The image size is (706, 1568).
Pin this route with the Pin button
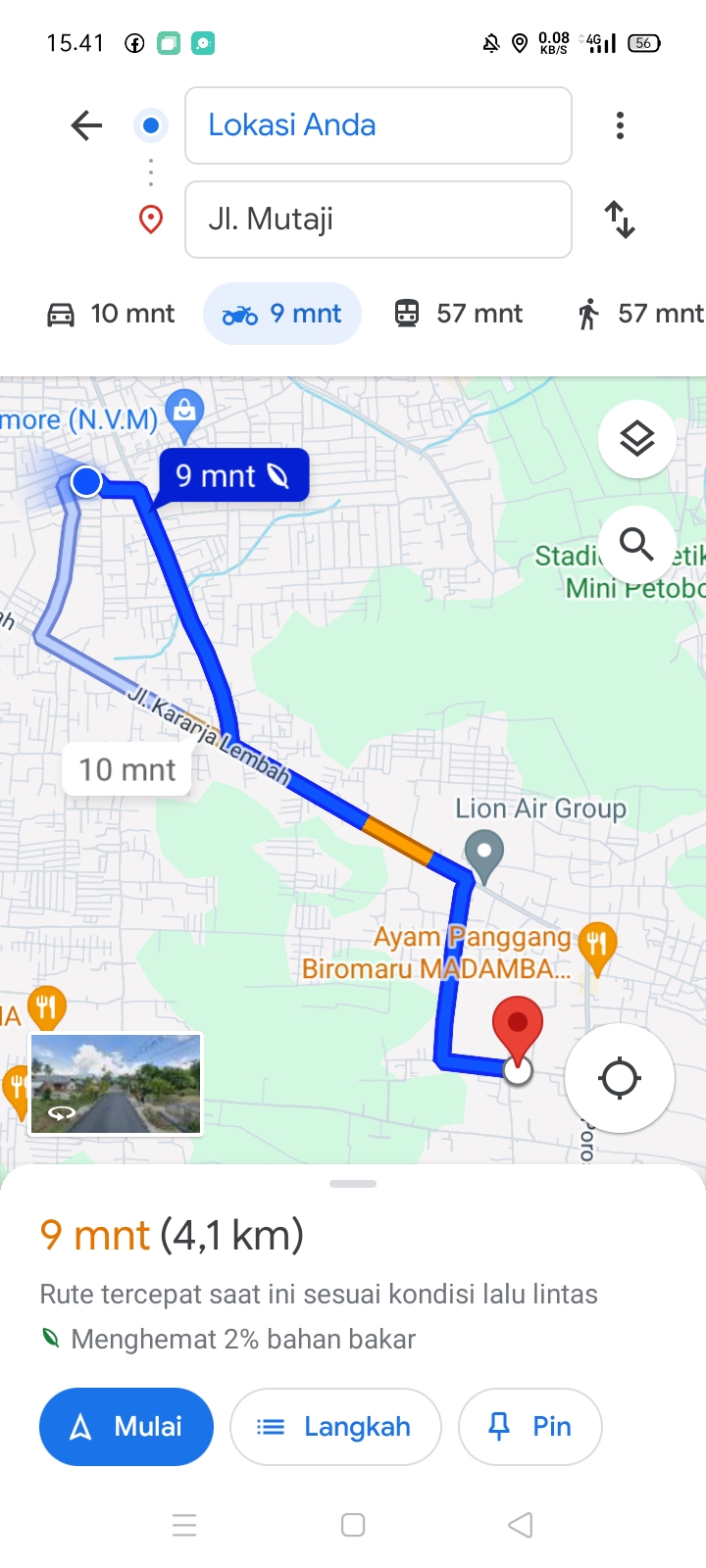(x=530, y=1427)
